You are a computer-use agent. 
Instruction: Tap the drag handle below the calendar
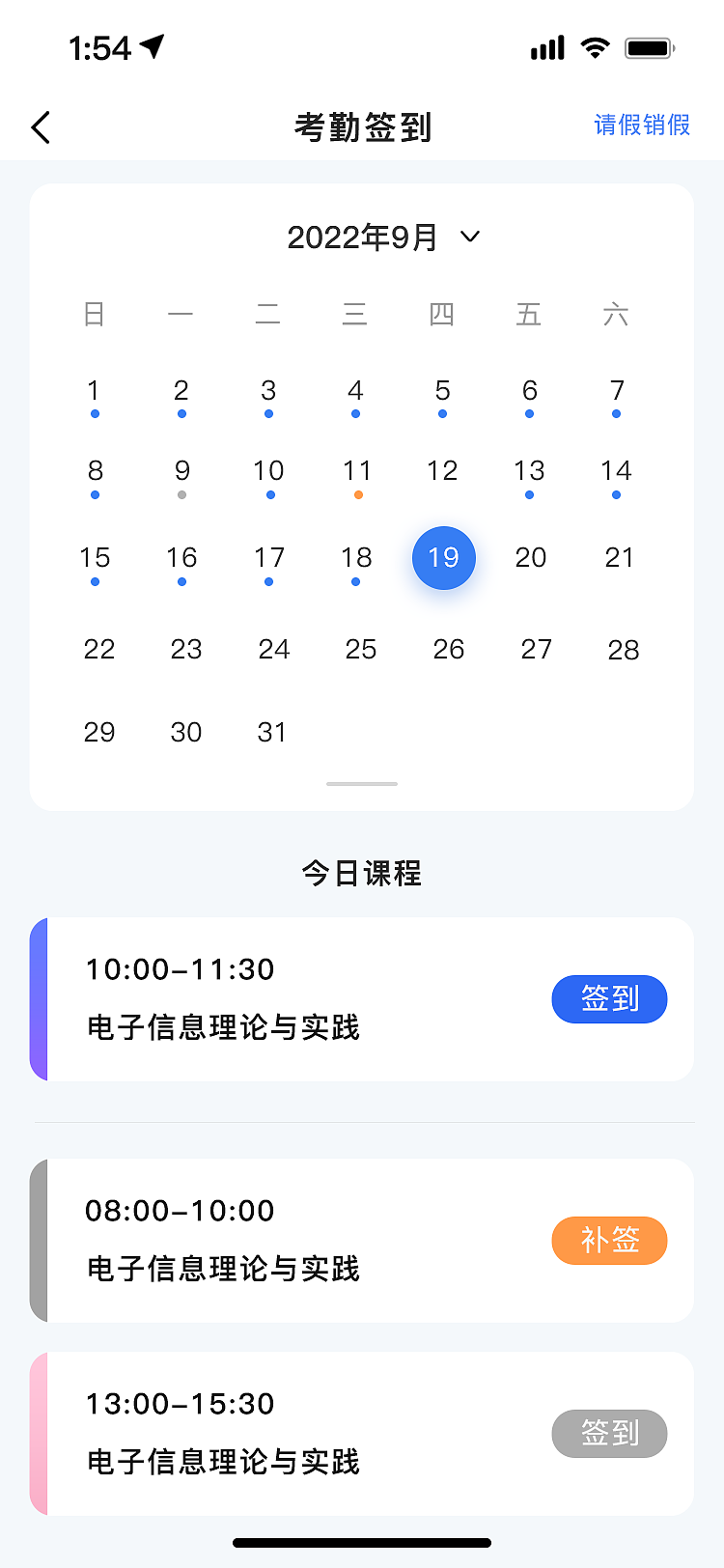coord(362,784)
